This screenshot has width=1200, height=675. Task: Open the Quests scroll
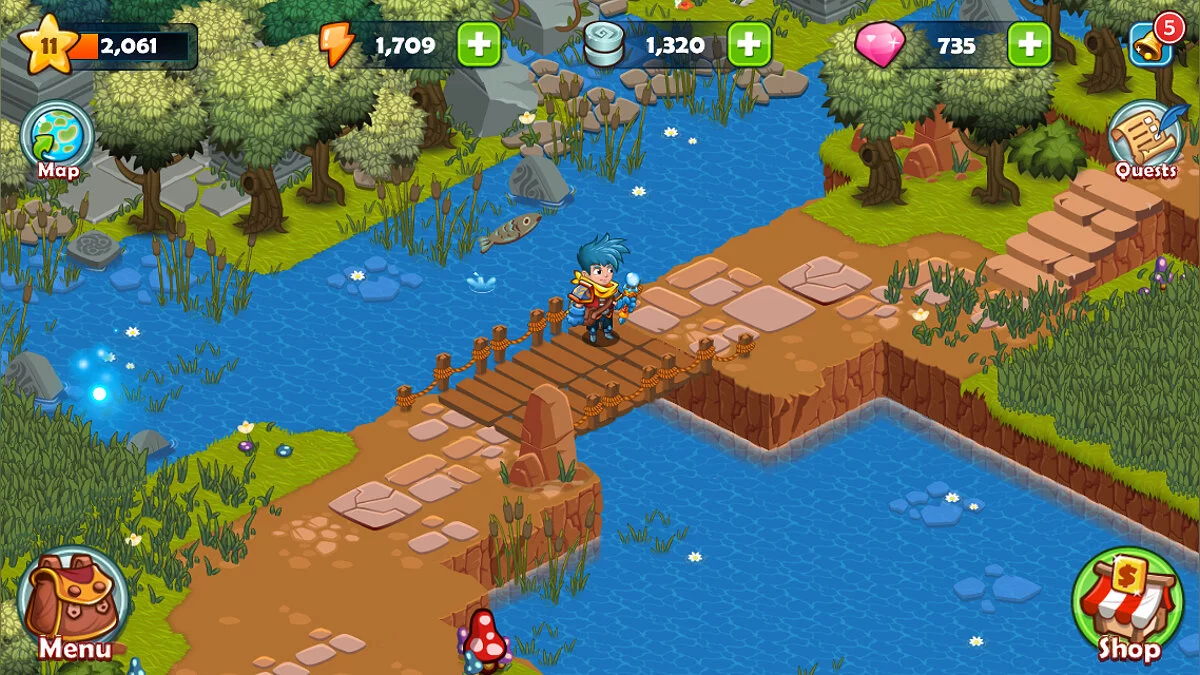pos(1144,138)
